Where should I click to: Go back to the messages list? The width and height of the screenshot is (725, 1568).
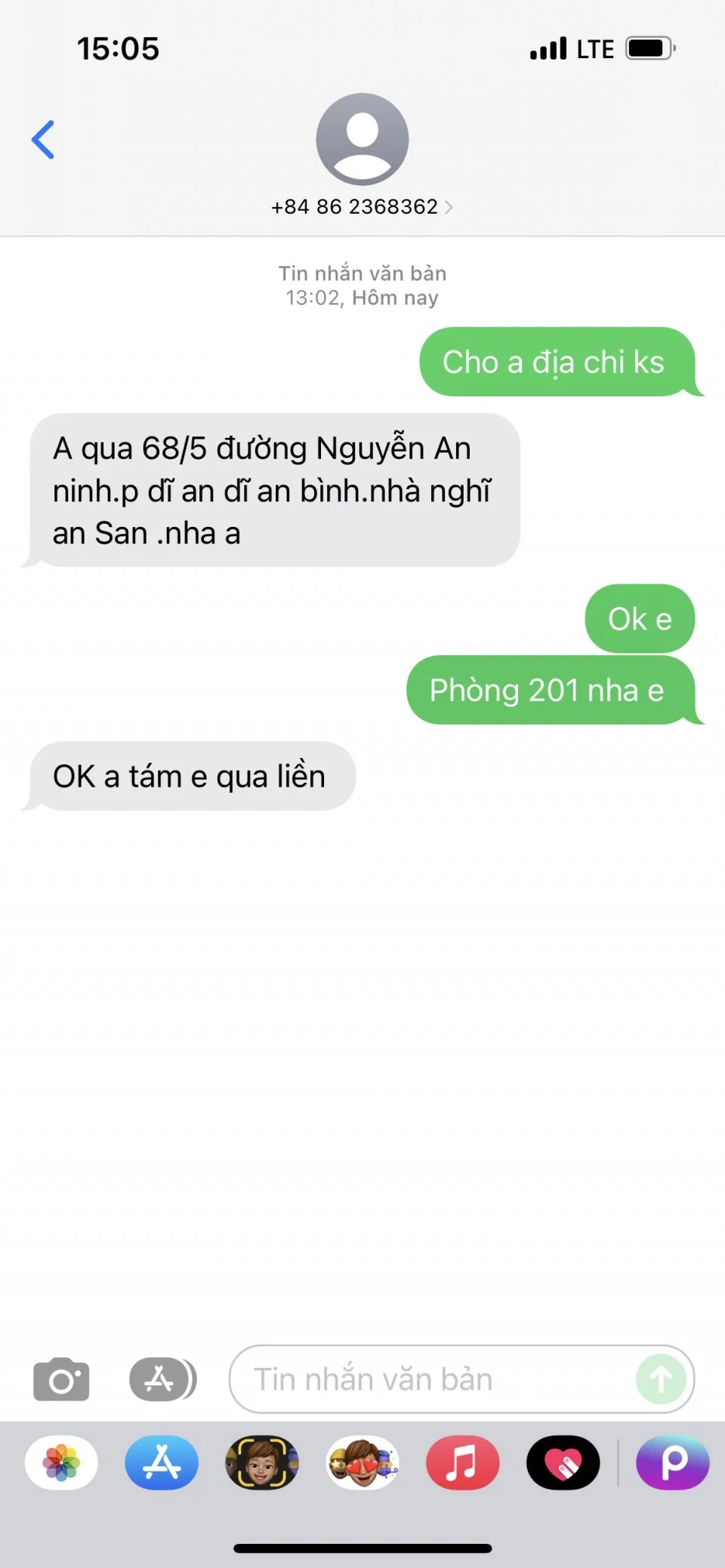tap(43, 140)
